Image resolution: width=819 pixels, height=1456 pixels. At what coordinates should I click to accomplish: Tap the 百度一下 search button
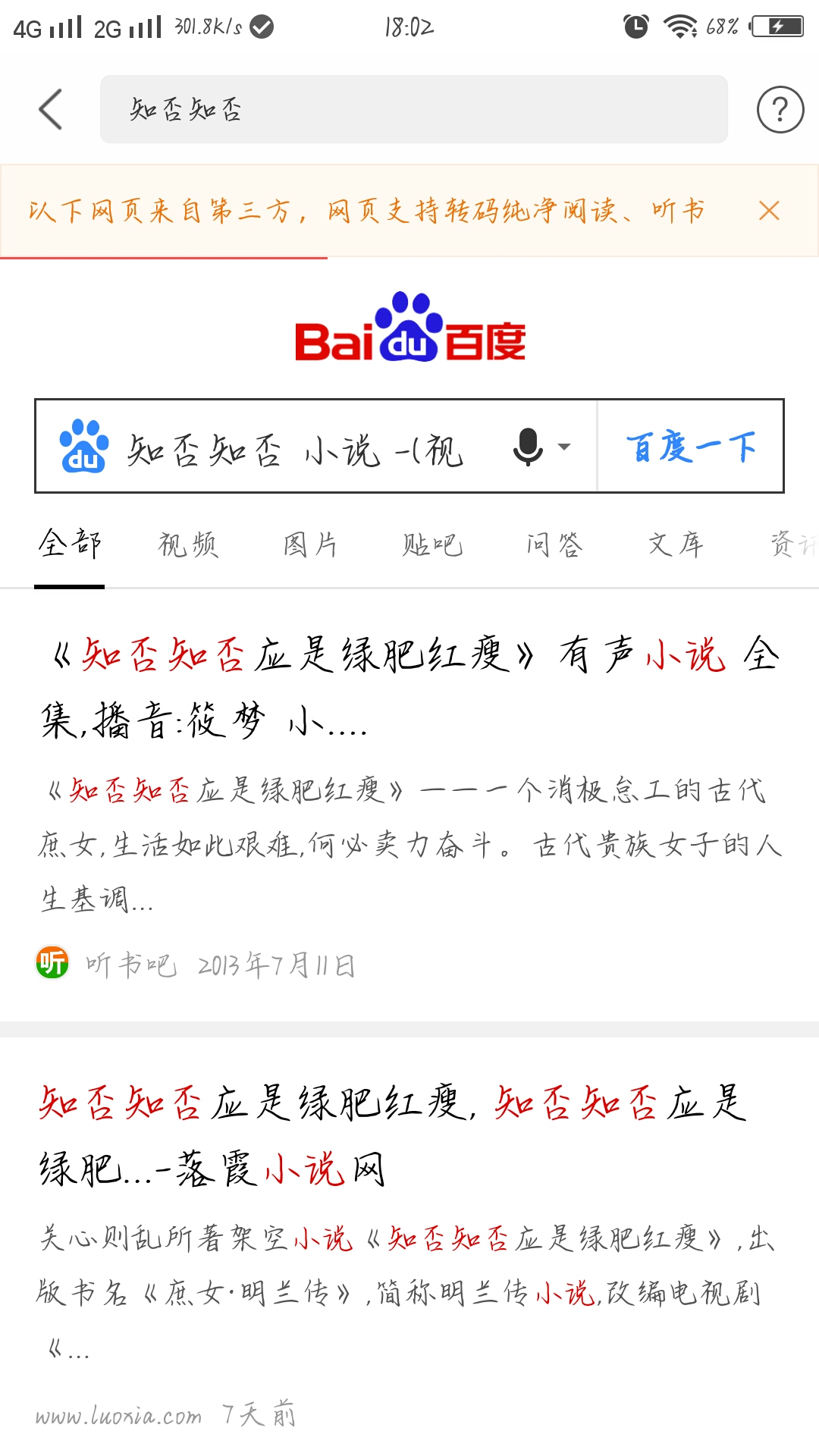pyautogui.click(x=690, y=447)
